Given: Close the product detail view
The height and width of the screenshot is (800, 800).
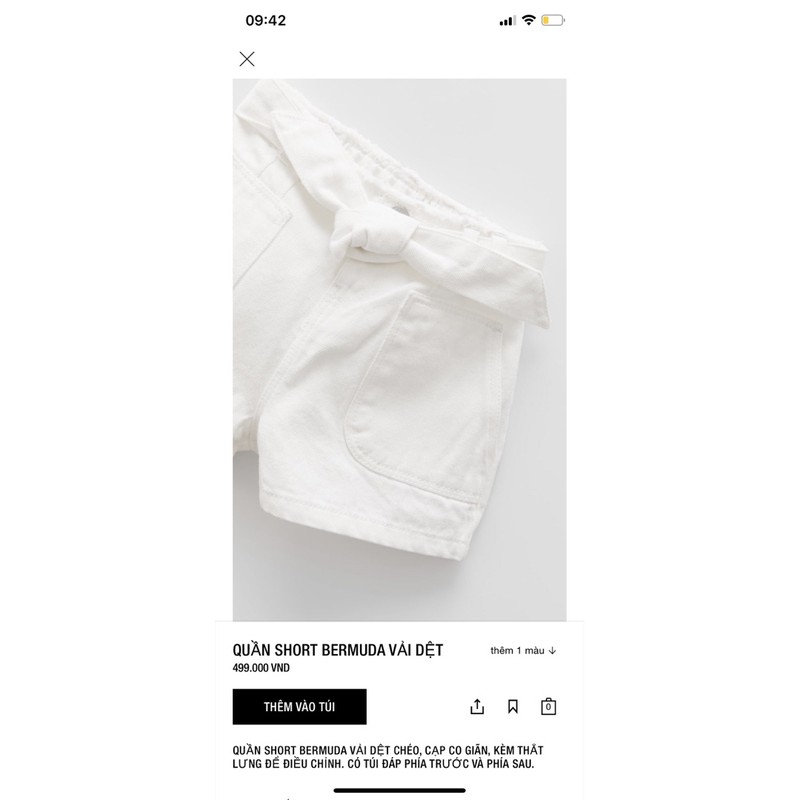Looking at the screenshot, I should point(247,59).
